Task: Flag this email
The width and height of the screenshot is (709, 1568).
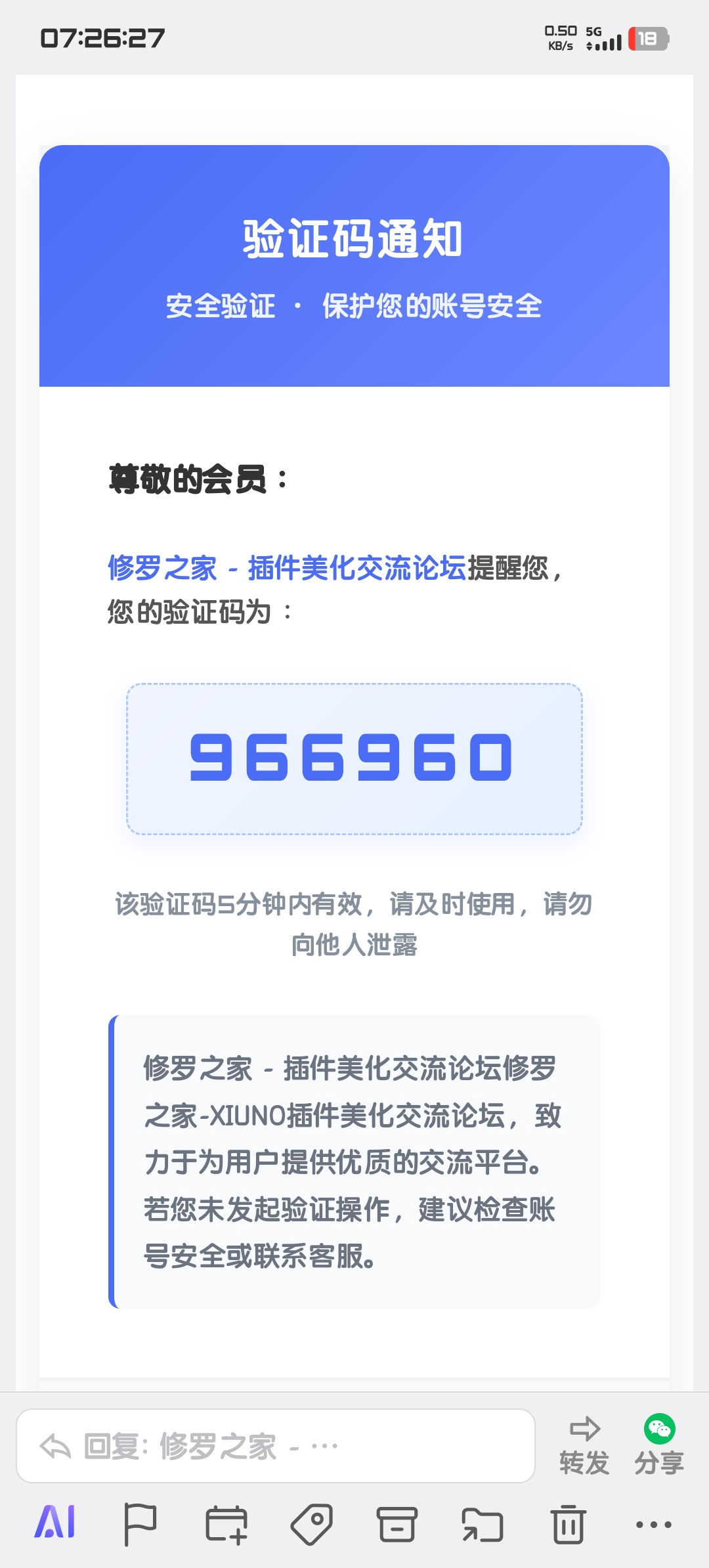Action: point(140,1523)
